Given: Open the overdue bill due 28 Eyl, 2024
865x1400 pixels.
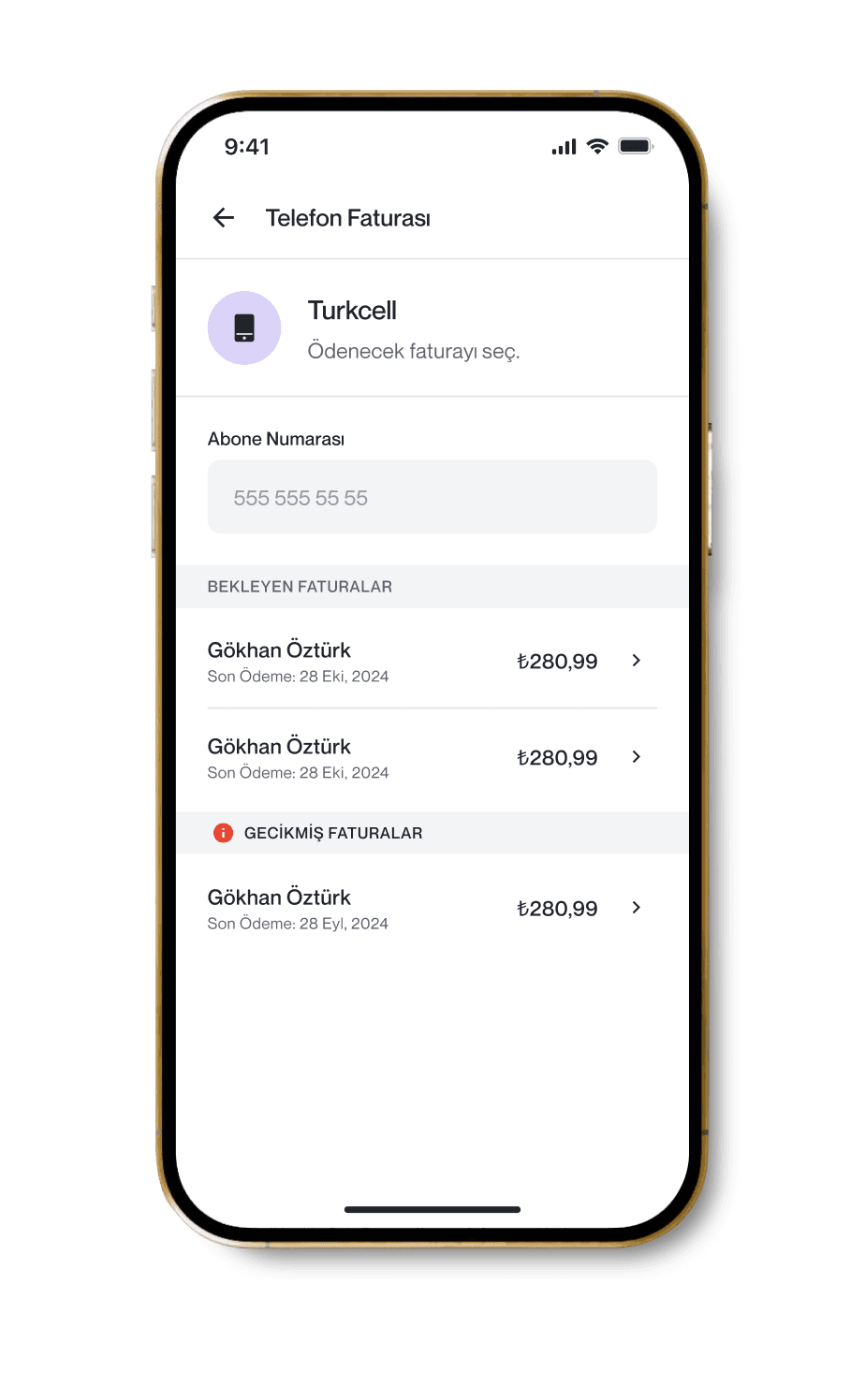Looking at the screenshot, I should (432, 909).
